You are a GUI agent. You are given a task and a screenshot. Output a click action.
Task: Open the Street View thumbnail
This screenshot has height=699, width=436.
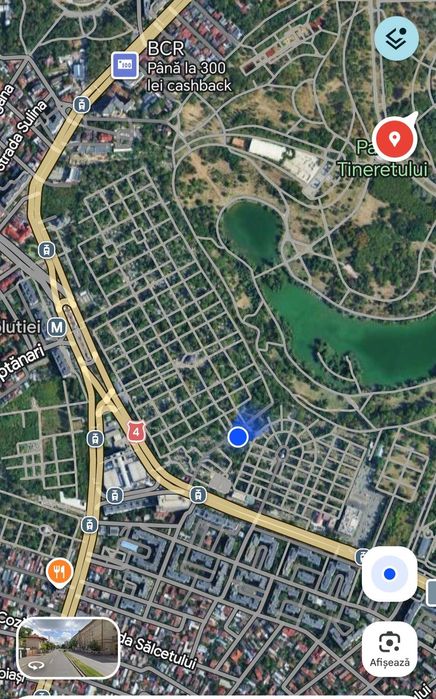coord(68,648)
